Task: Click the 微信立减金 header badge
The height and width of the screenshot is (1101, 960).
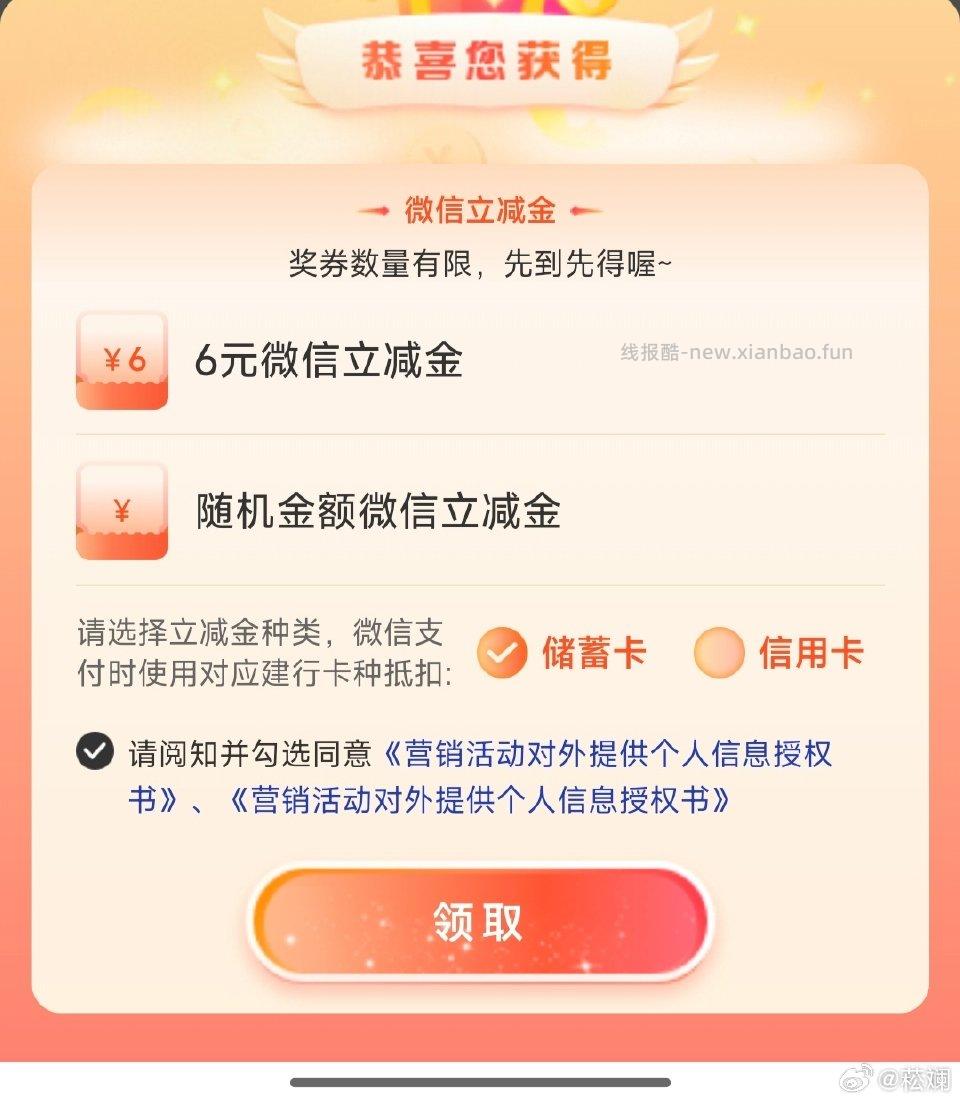Action: click(480, 208)
